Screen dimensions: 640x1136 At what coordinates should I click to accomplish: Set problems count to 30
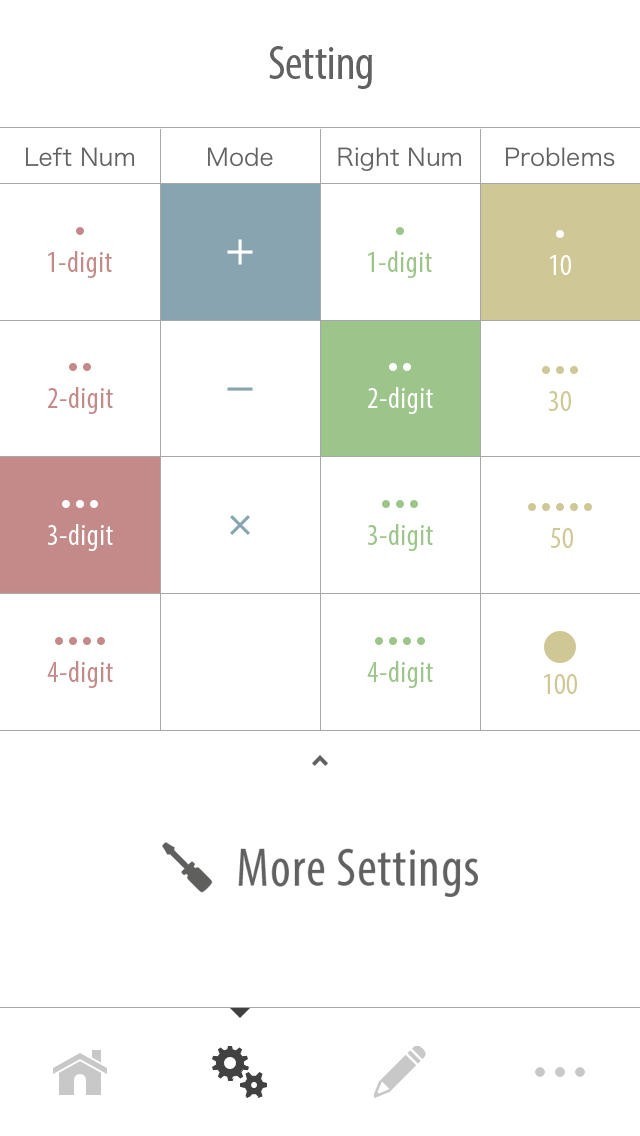[560, 388]
